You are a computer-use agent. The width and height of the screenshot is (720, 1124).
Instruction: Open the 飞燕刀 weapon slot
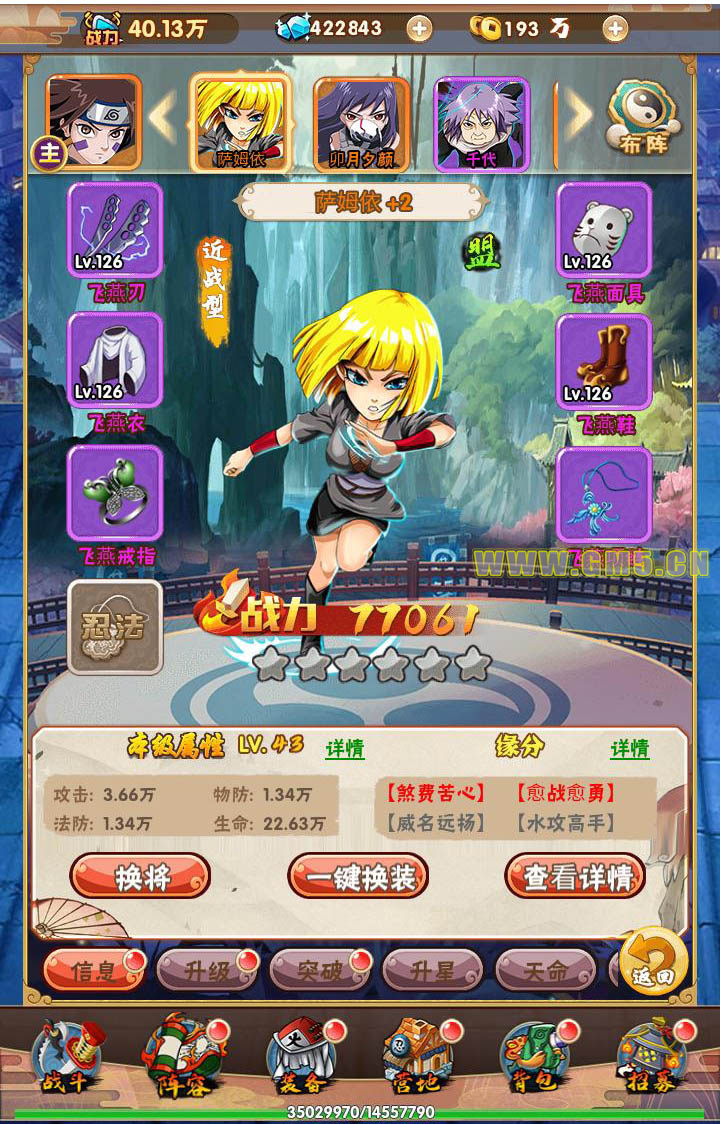[x=114, y=229]
